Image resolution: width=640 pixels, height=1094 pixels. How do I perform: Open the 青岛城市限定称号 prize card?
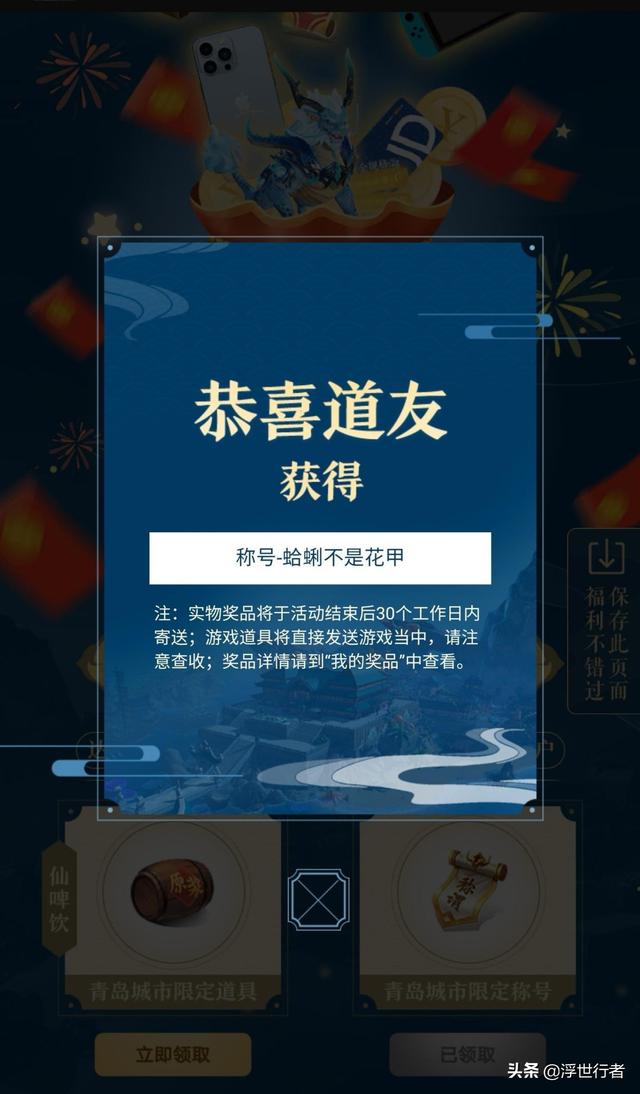click(468, 907)
